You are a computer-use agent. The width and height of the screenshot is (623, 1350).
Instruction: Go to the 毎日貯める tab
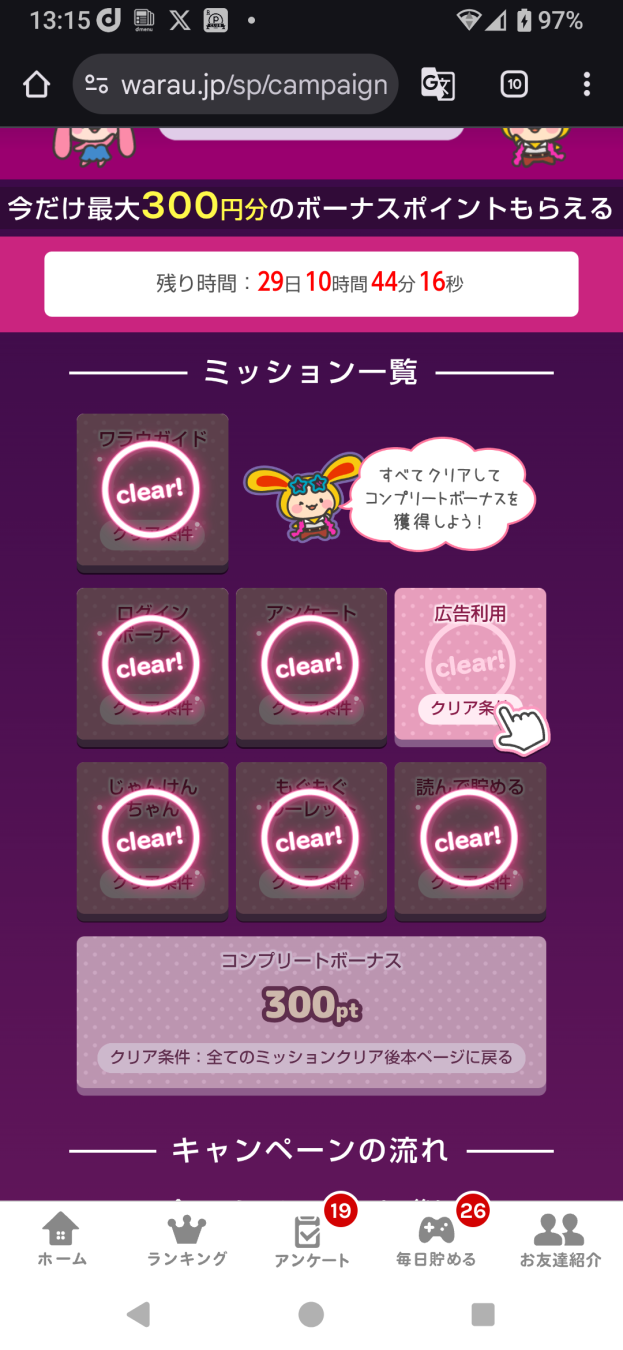[436, 1240]
